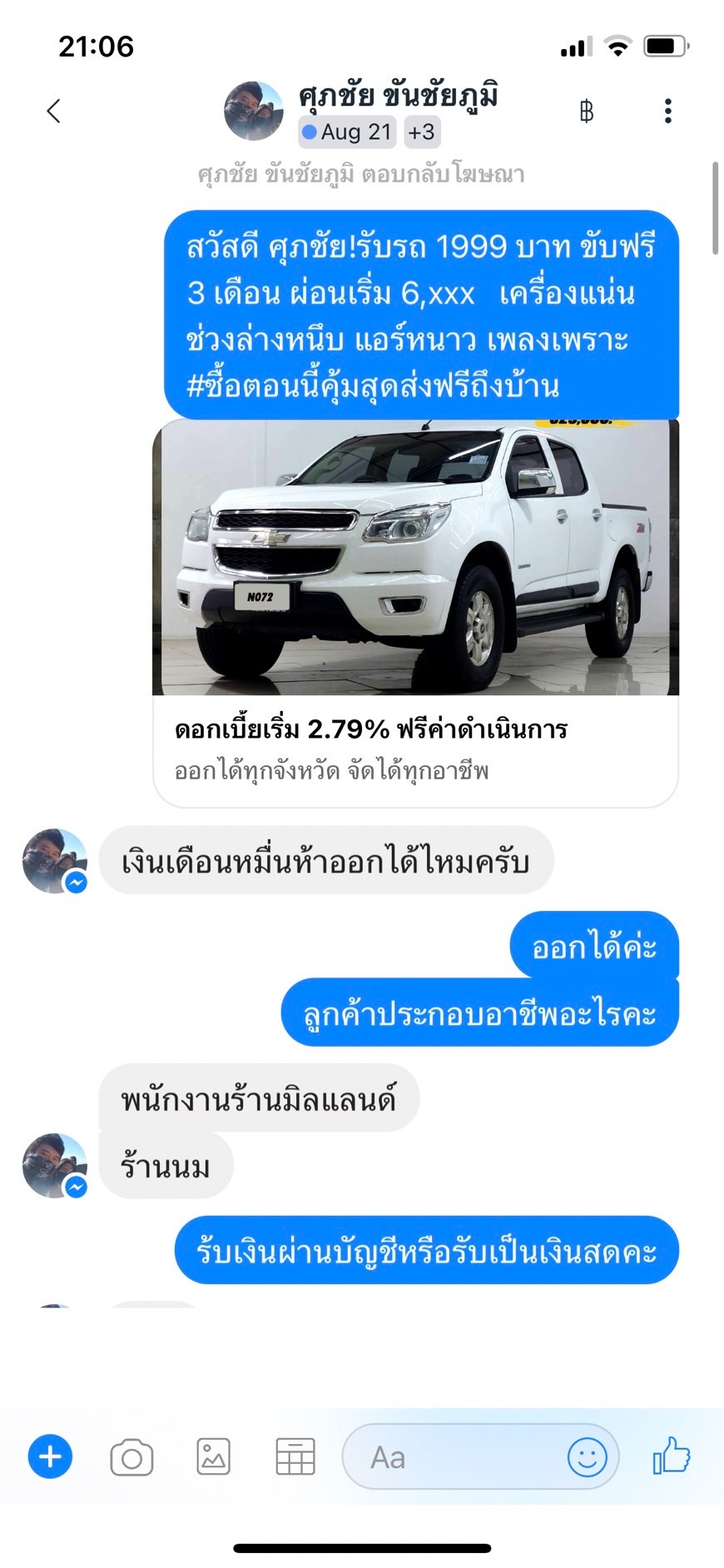Open the Aug 21 label chip

(347, 132)
